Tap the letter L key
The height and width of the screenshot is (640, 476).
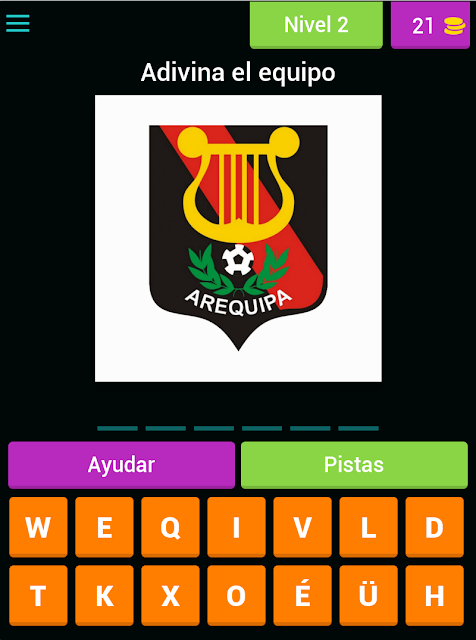pyautogui.click(x=368, y=527)
